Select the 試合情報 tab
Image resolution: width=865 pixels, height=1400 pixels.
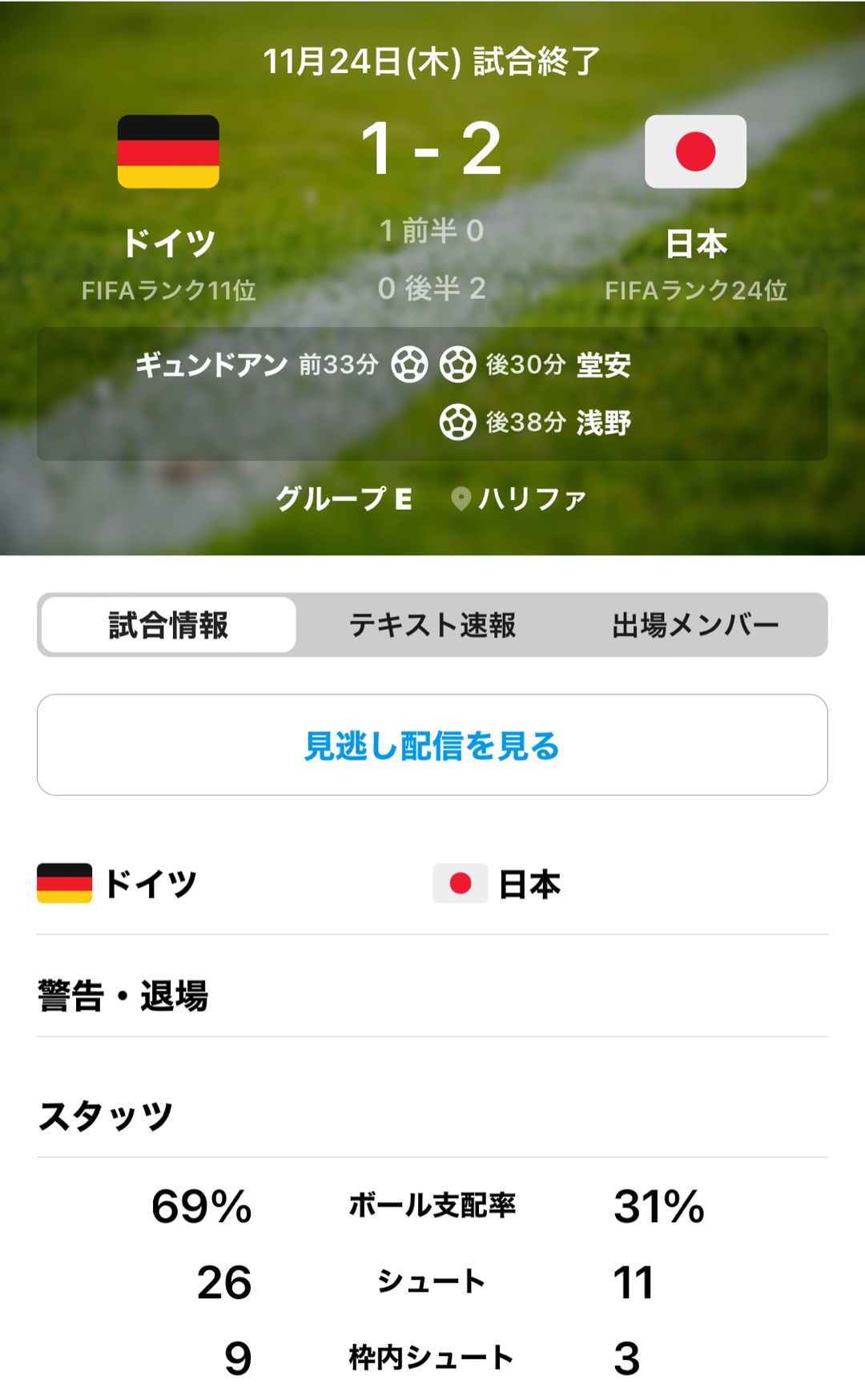(169, 625)
